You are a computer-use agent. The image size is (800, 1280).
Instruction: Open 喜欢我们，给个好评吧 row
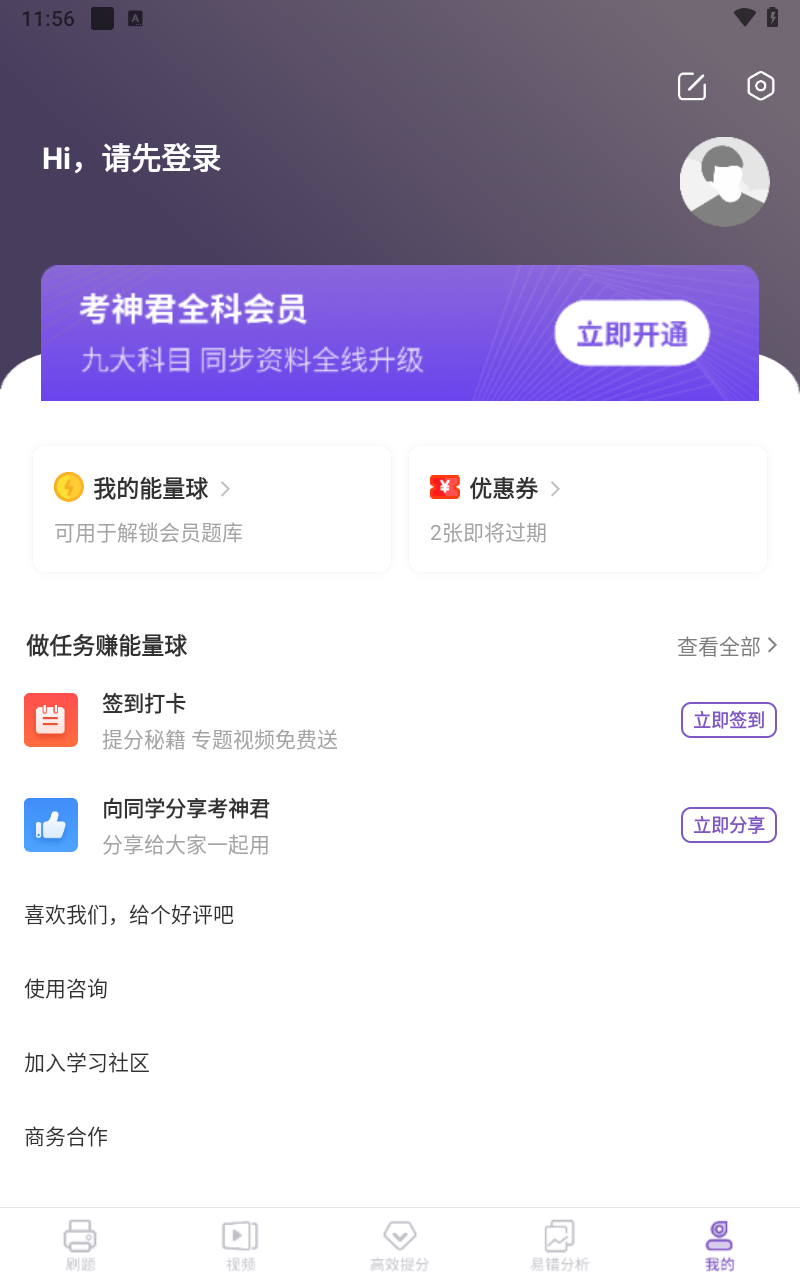click(129, 915)
